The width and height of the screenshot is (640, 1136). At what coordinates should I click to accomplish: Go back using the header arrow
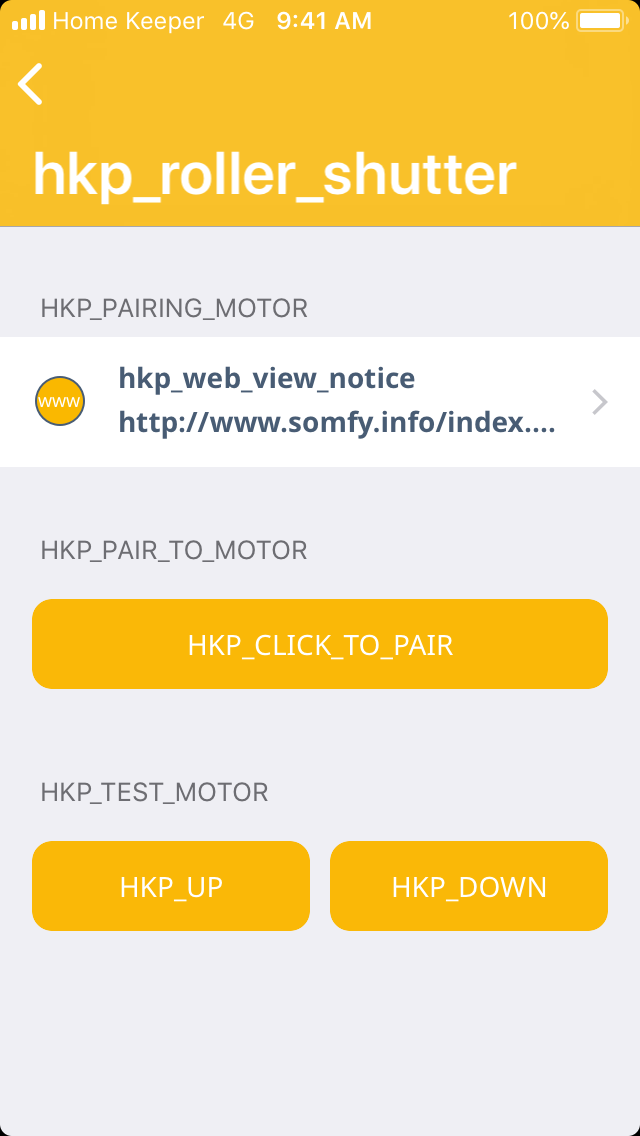click(x=31, y=84)
